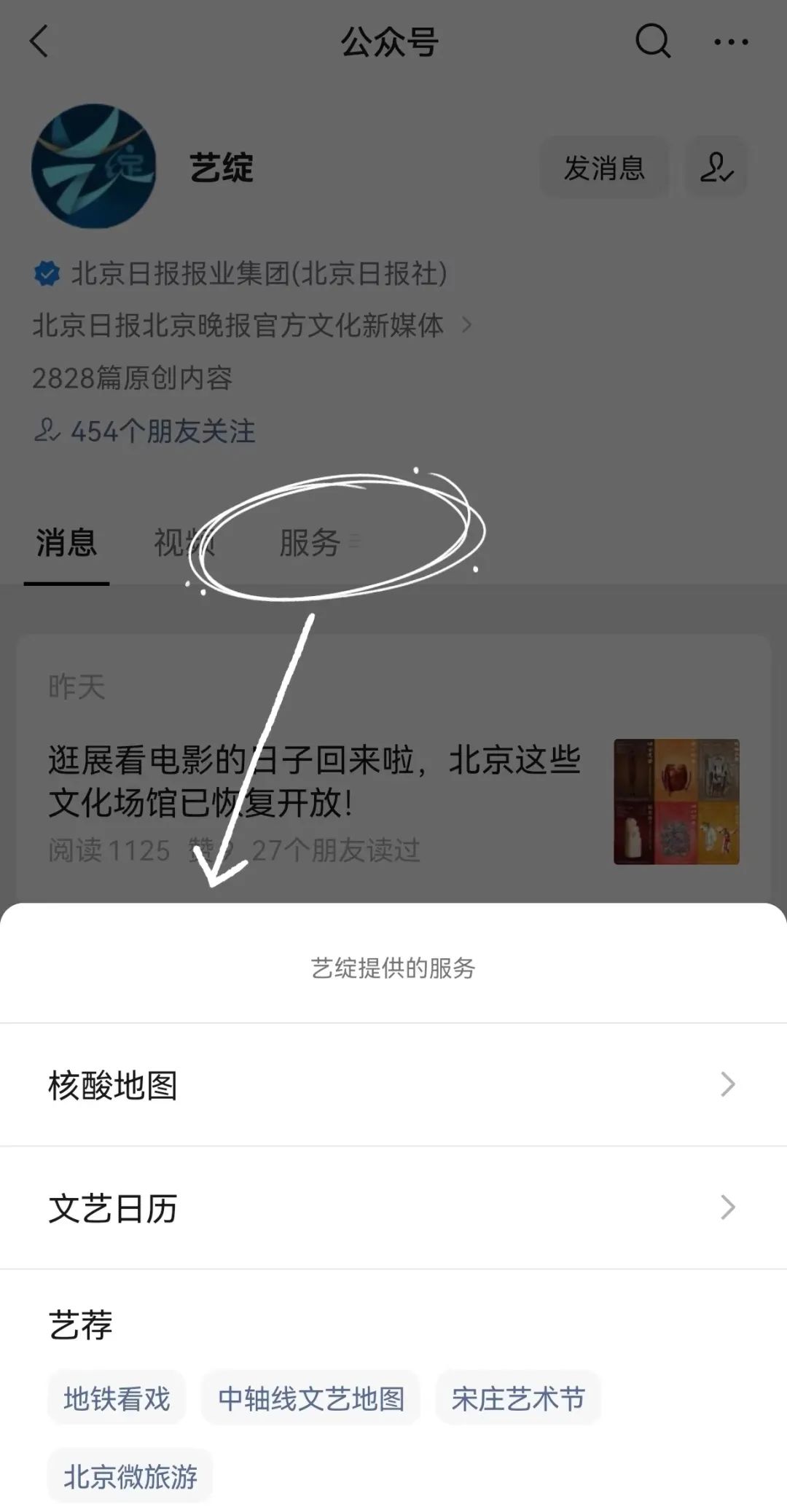
Task: Select the 地铁看戏 chip
Action: (x=117, y=1398)
